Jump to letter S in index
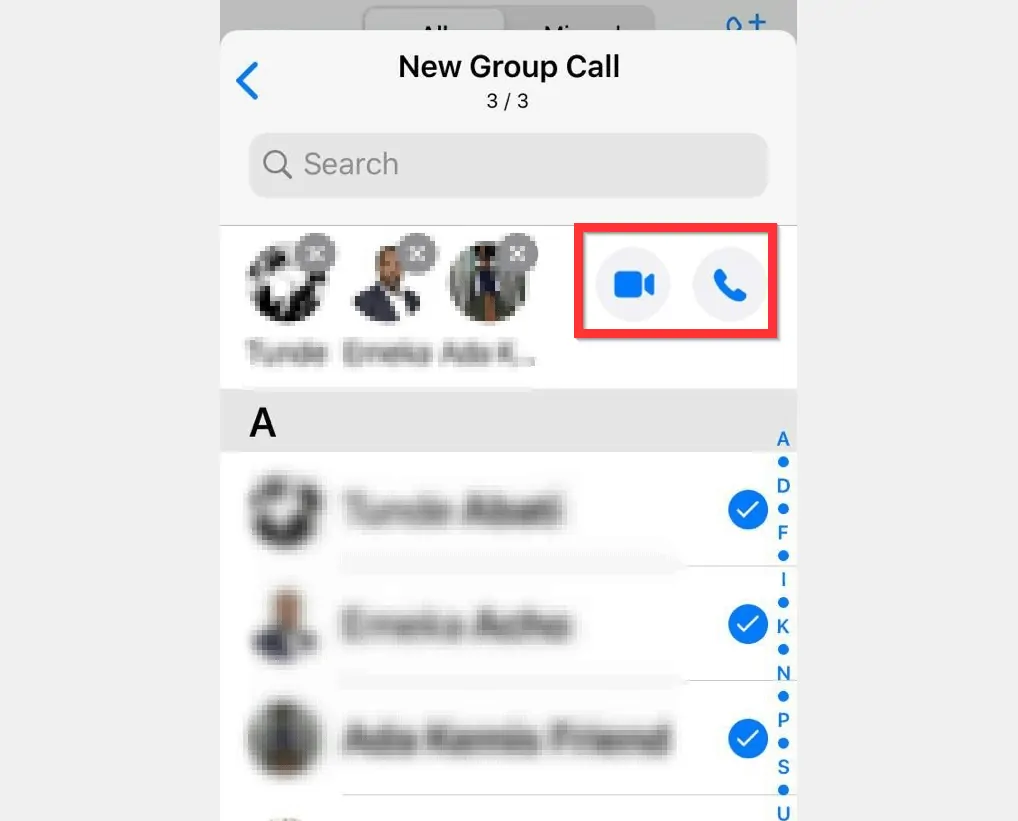 [784, 767]
